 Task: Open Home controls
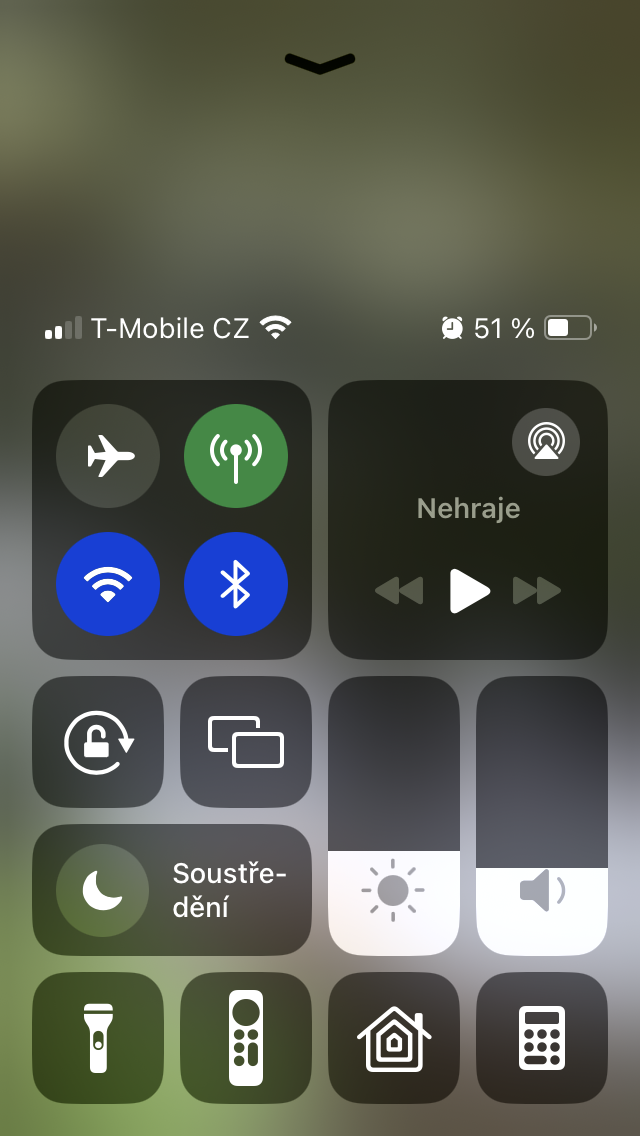(x=394, y=1037)
